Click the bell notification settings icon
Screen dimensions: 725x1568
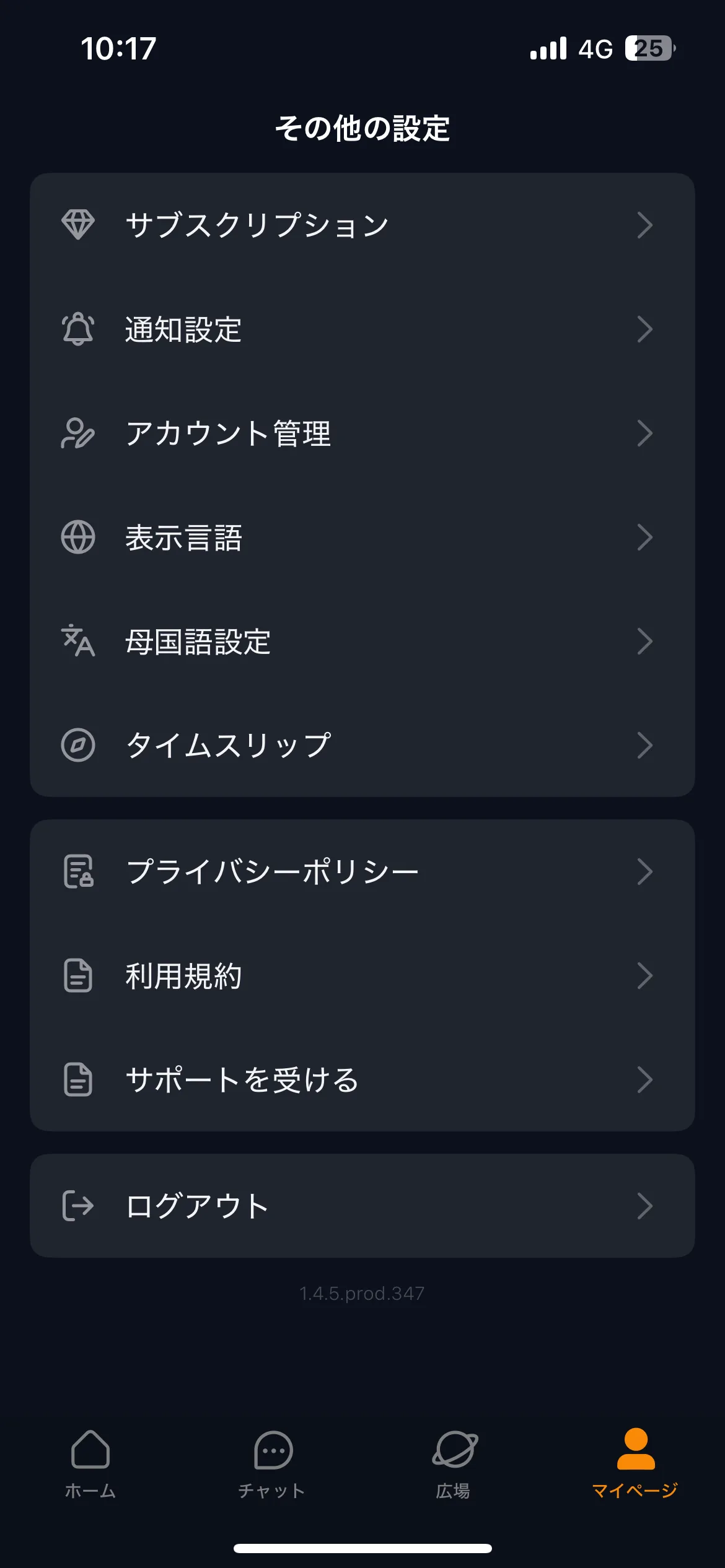pyautogui.click(x=77, y=330)
